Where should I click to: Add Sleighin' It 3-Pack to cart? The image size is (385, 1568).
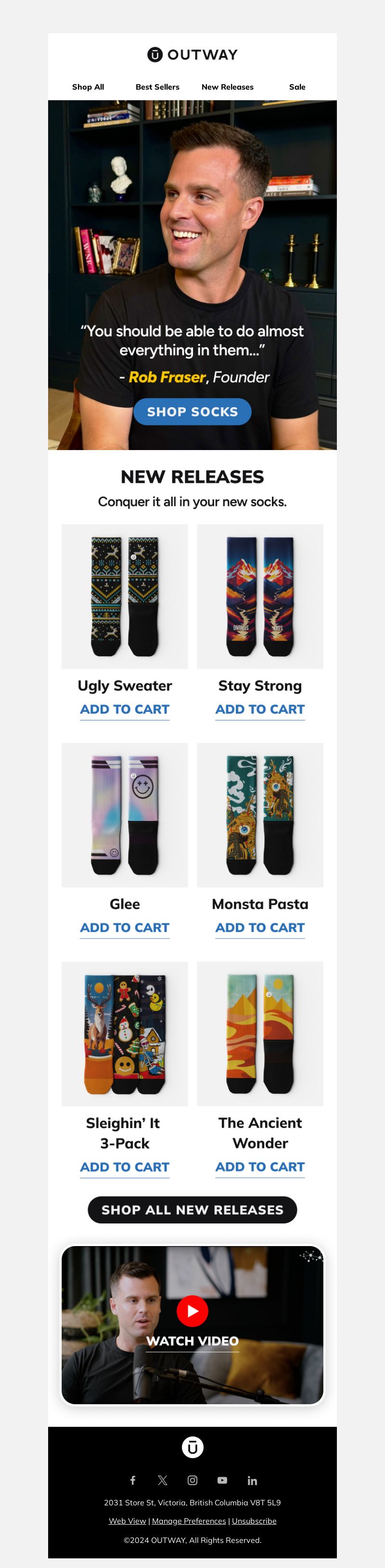125,1167
